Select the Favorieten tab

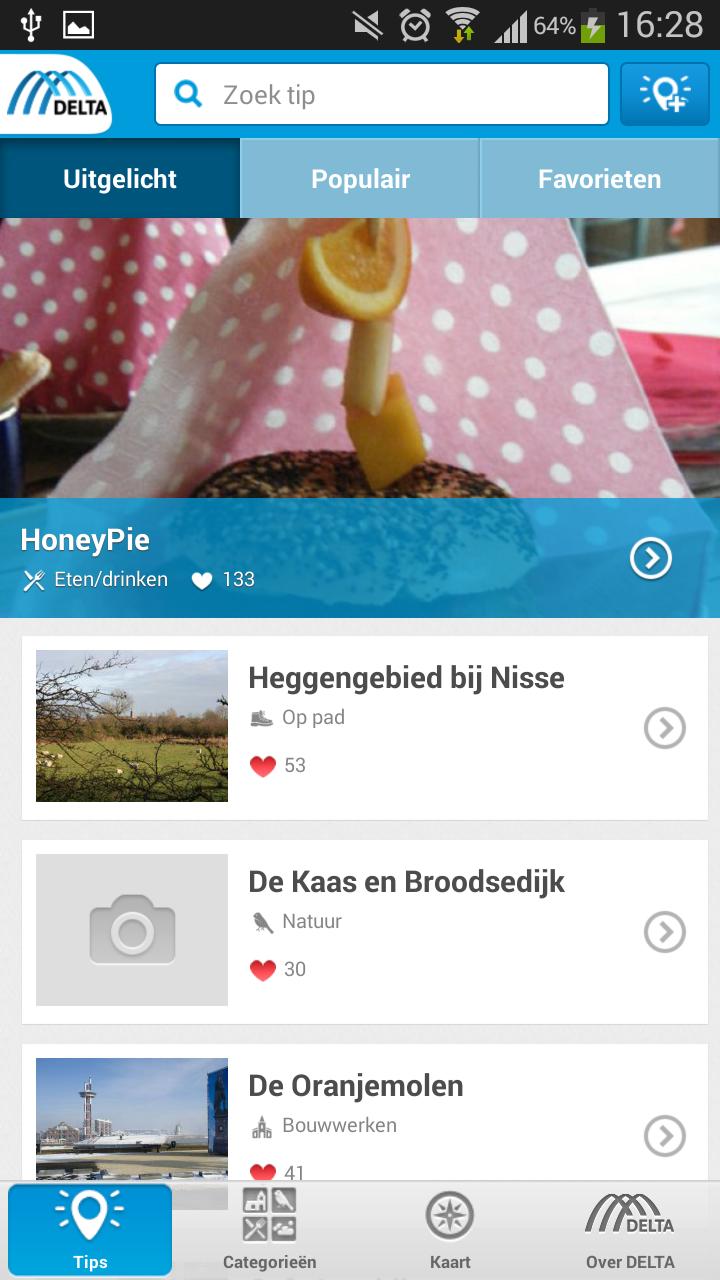pyautogui.click(x=600, y=179)
